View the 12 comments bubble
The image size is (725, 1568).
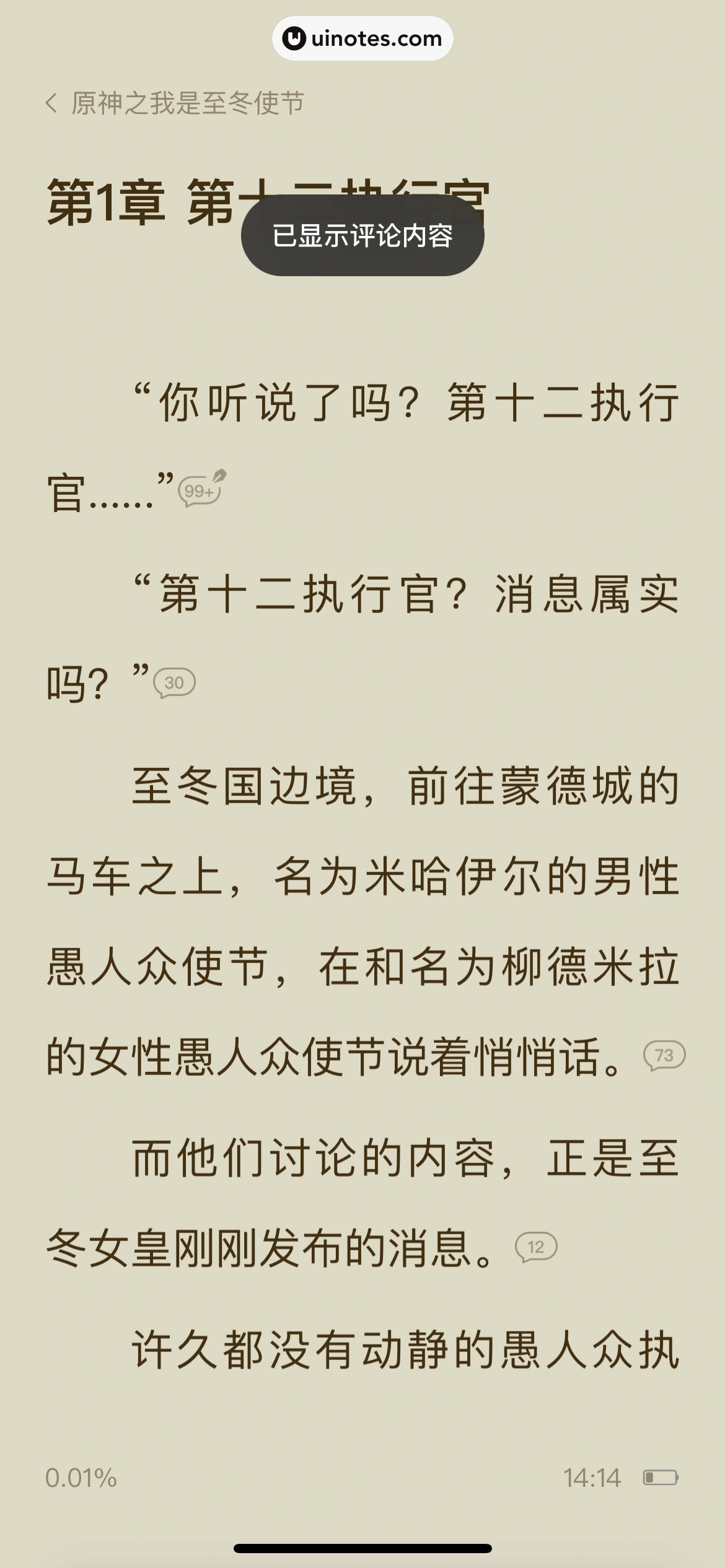point(536,1247)
